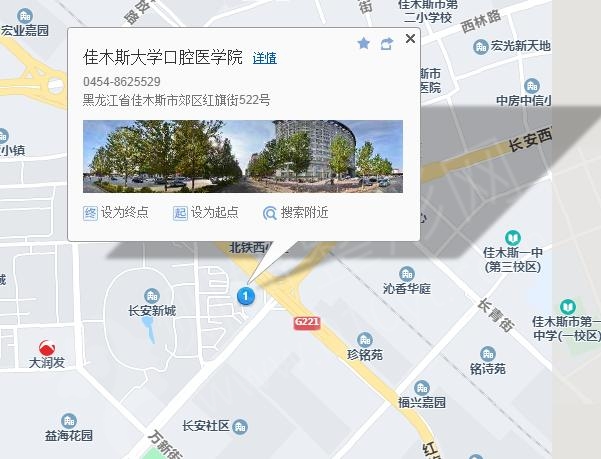The image size is (601, 459).
Task: Open the 大润发 store marker on the map
Action: [x=47, y=346]
